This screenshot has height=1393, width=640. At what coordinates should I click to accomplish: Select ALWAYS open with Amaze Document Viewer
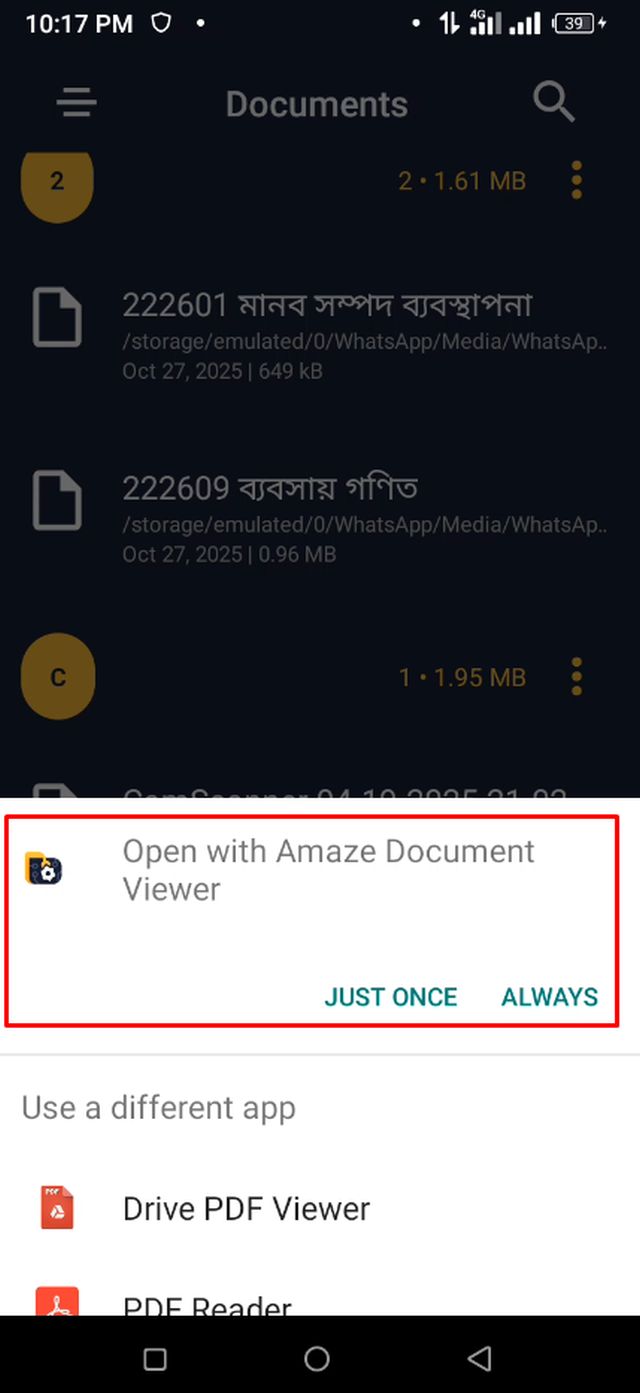(x=549, y=997)
